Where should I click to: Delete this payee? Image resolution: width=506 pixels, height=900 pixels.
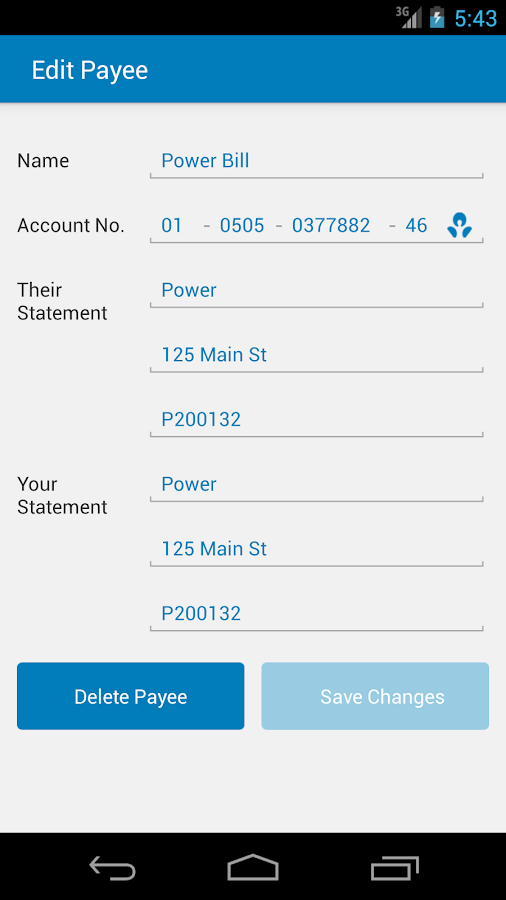tap(131, 696)
